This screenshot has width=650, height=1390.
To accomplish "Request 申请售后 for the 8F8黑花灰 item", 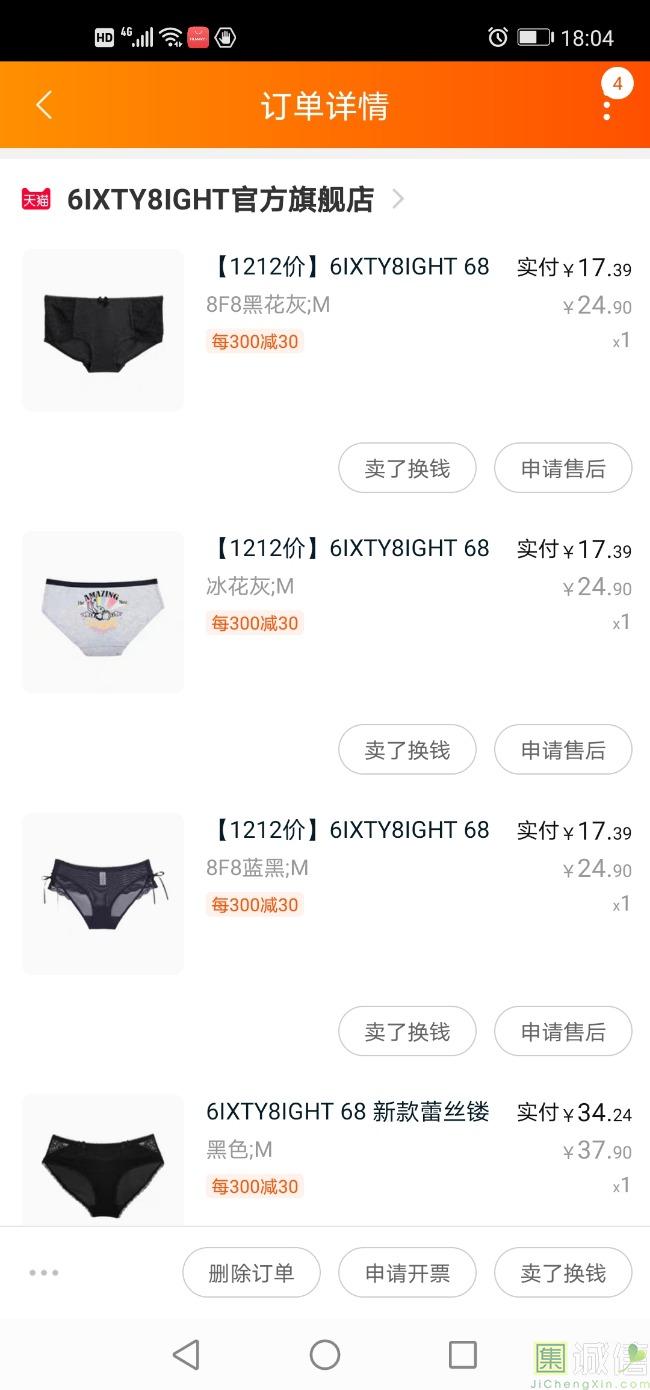I will pyautogui.click(x=563, y=469).
